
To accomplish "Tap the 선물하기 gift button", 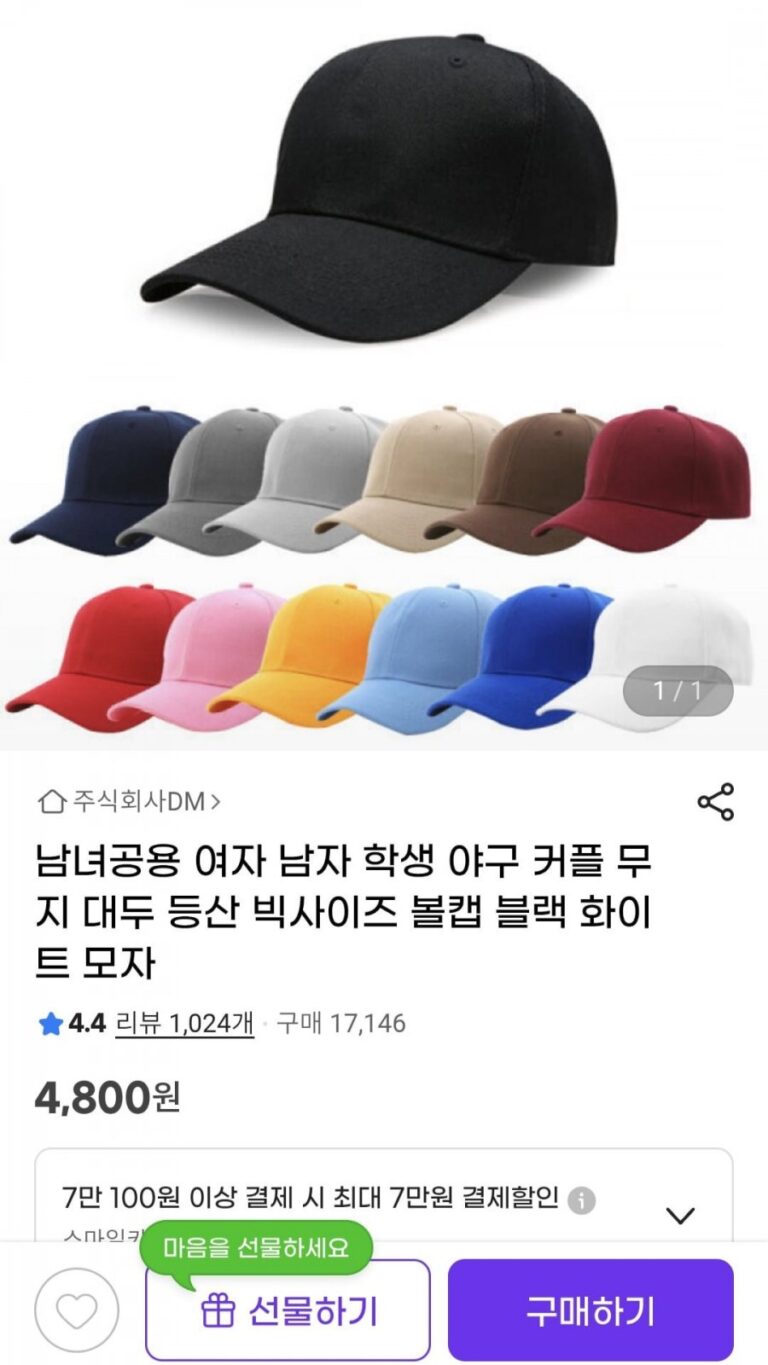I will point(288,1310).
